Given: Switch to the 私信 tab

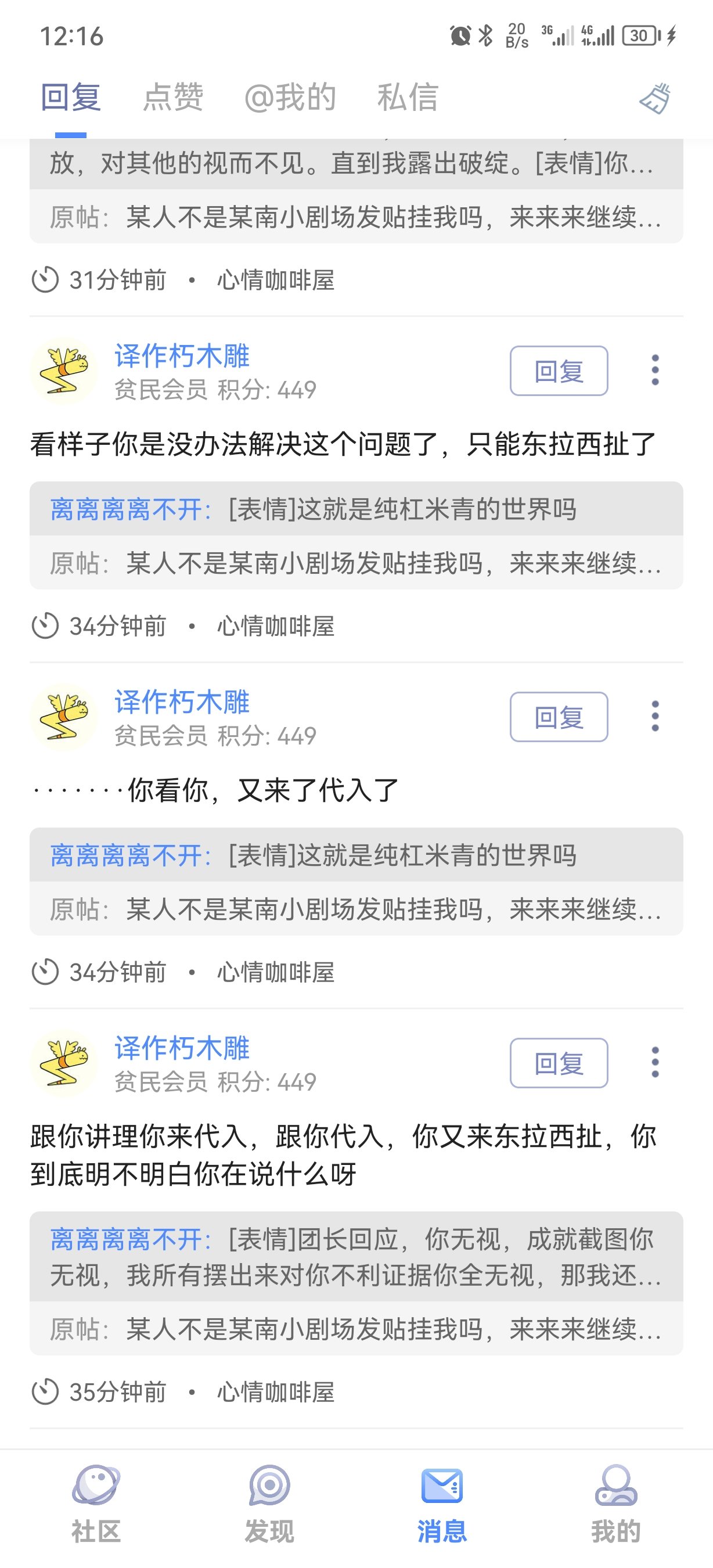Looking at the screenshot, I should 408,98.
